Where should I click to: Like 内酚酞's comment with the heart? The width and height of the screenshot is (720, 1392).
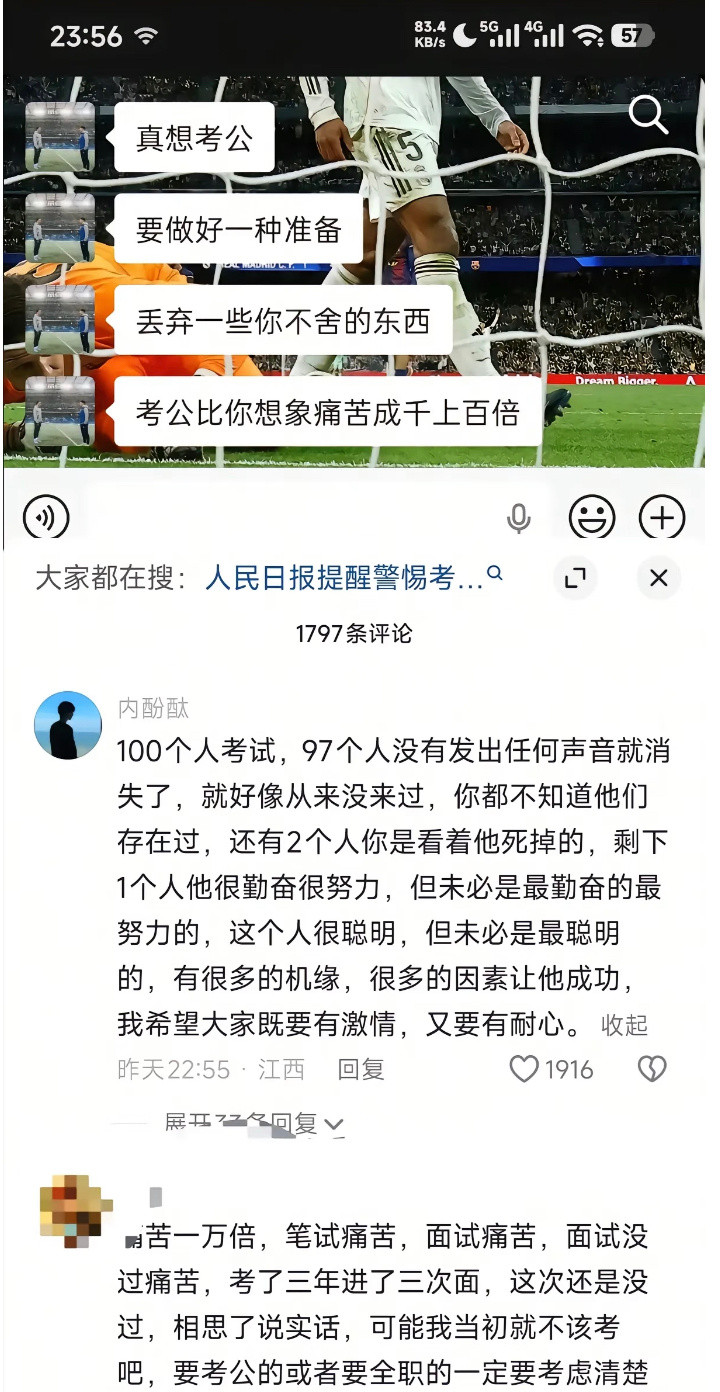524,1069
